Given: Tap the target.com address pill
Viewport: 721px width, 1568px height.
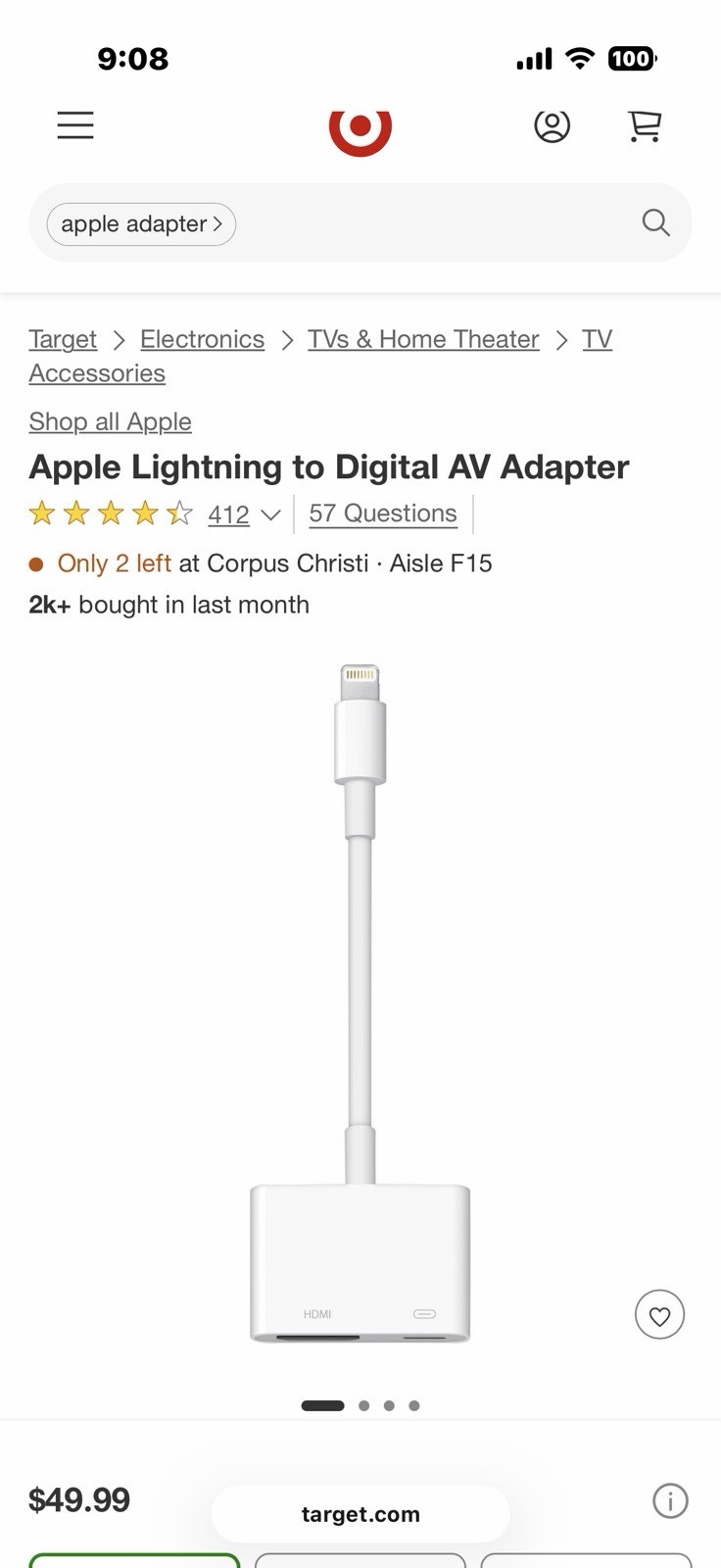Looking at the screenshot, I should pos(360,1514).
